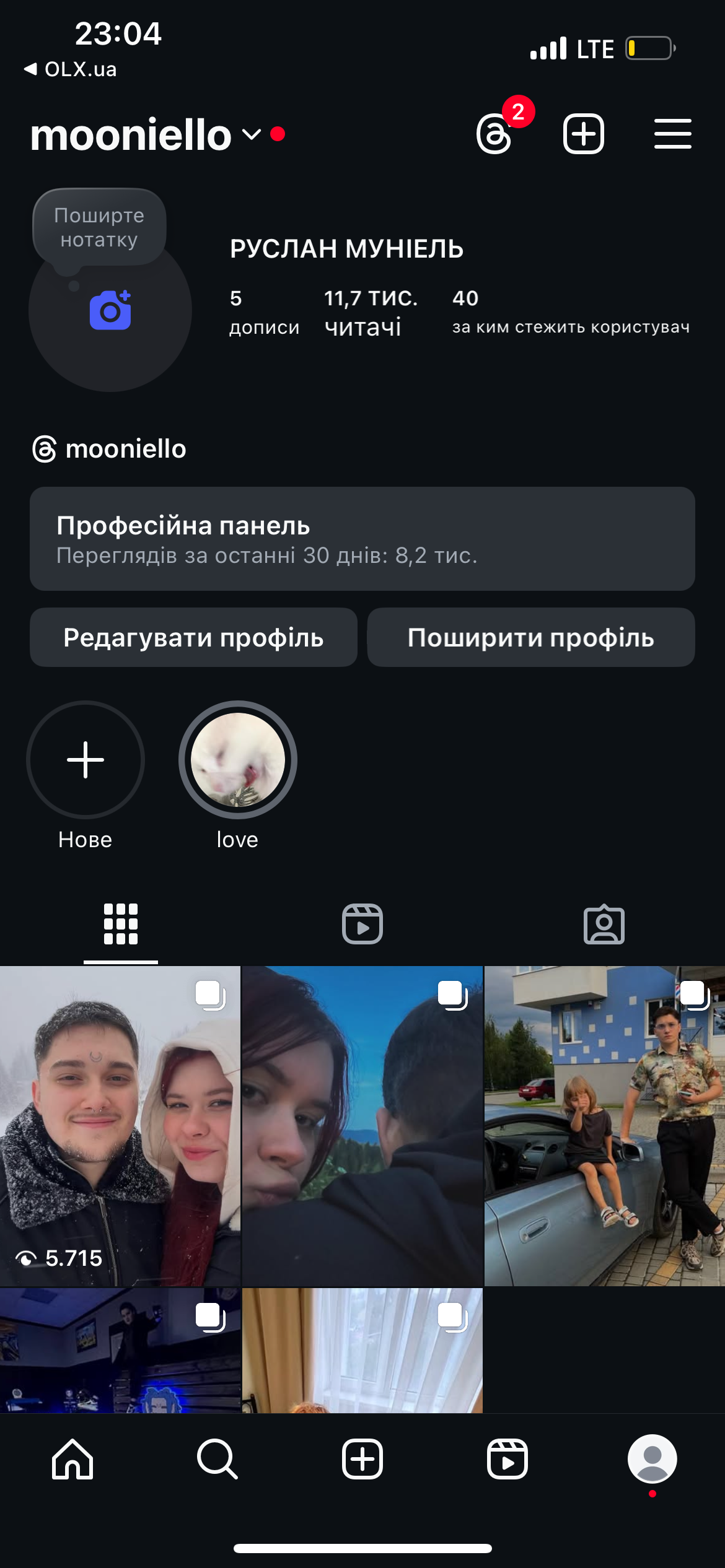Tap the 'Поширте нотатку' note bubble
Image resolution: width=725 pixels, height=1568 pixels.
click(99, 227)
